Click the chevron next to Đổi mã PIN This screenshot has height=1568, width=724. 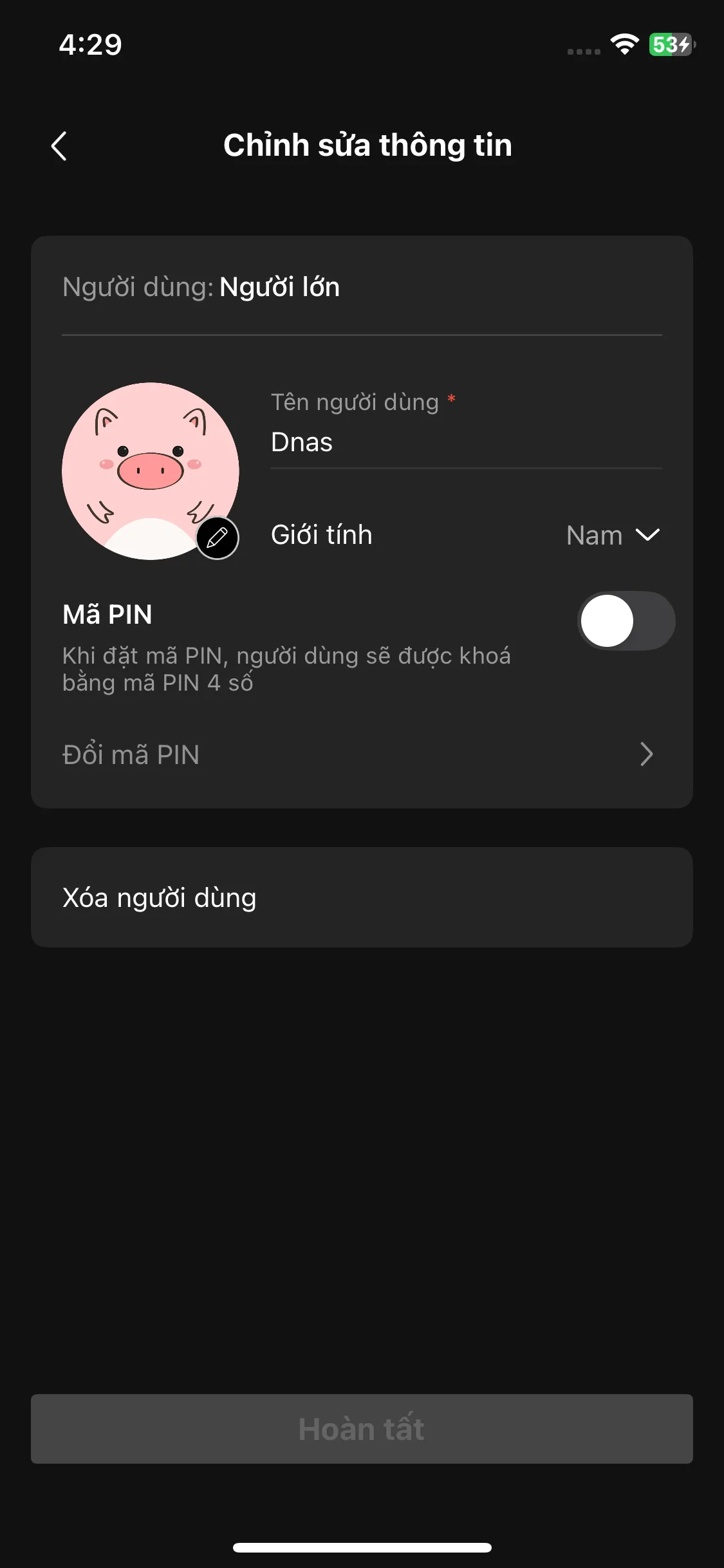coord(647,754)
